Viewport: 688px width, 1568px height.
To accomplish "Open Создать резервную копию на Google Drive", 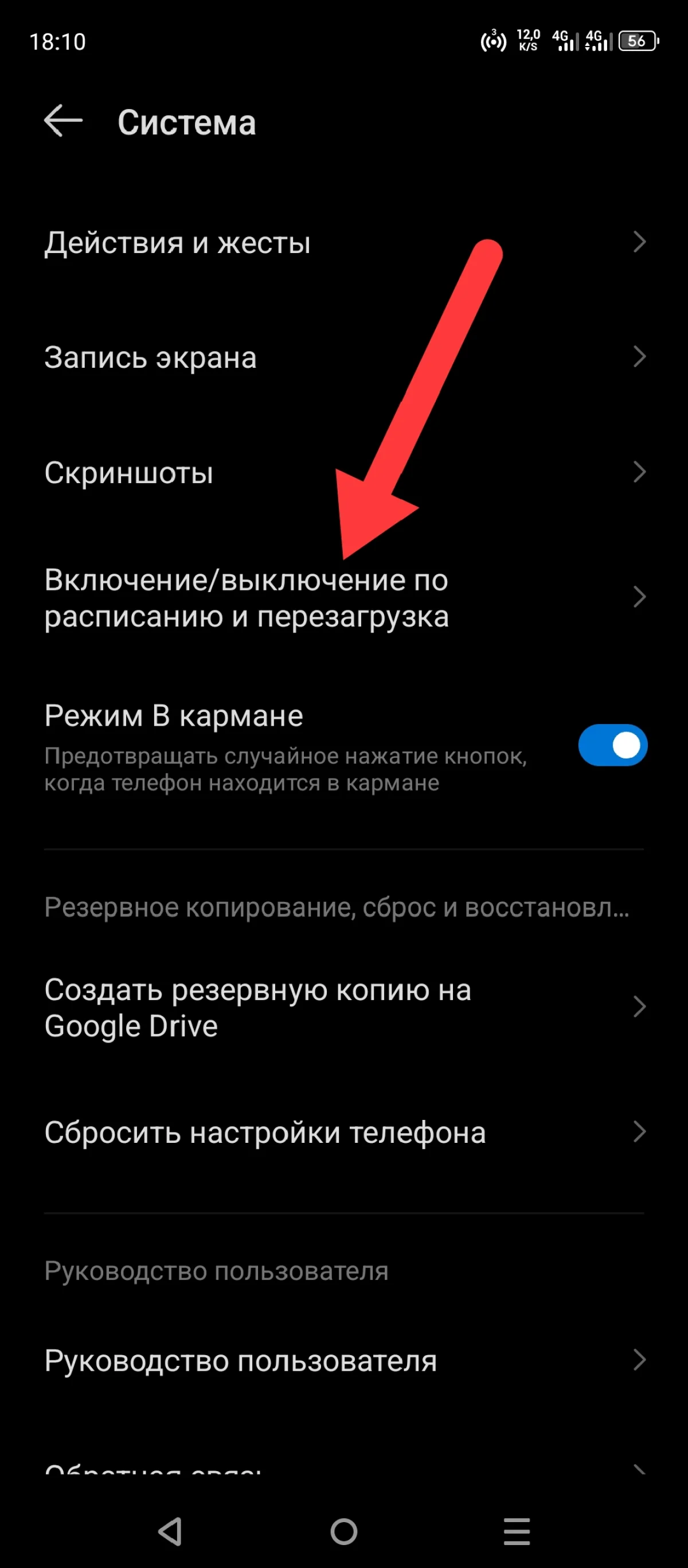I will click(343, 1009).
